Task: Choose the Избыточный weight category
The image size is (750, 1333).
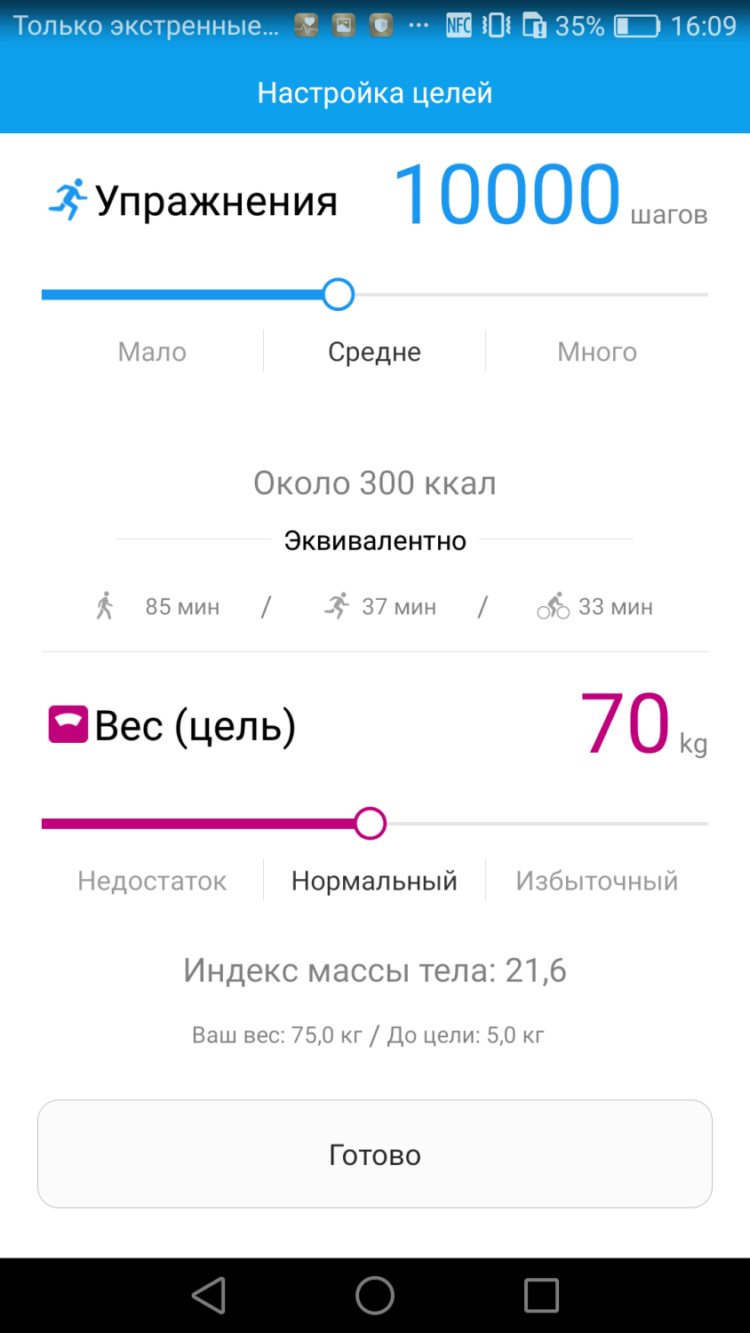Action: (597, 879)
